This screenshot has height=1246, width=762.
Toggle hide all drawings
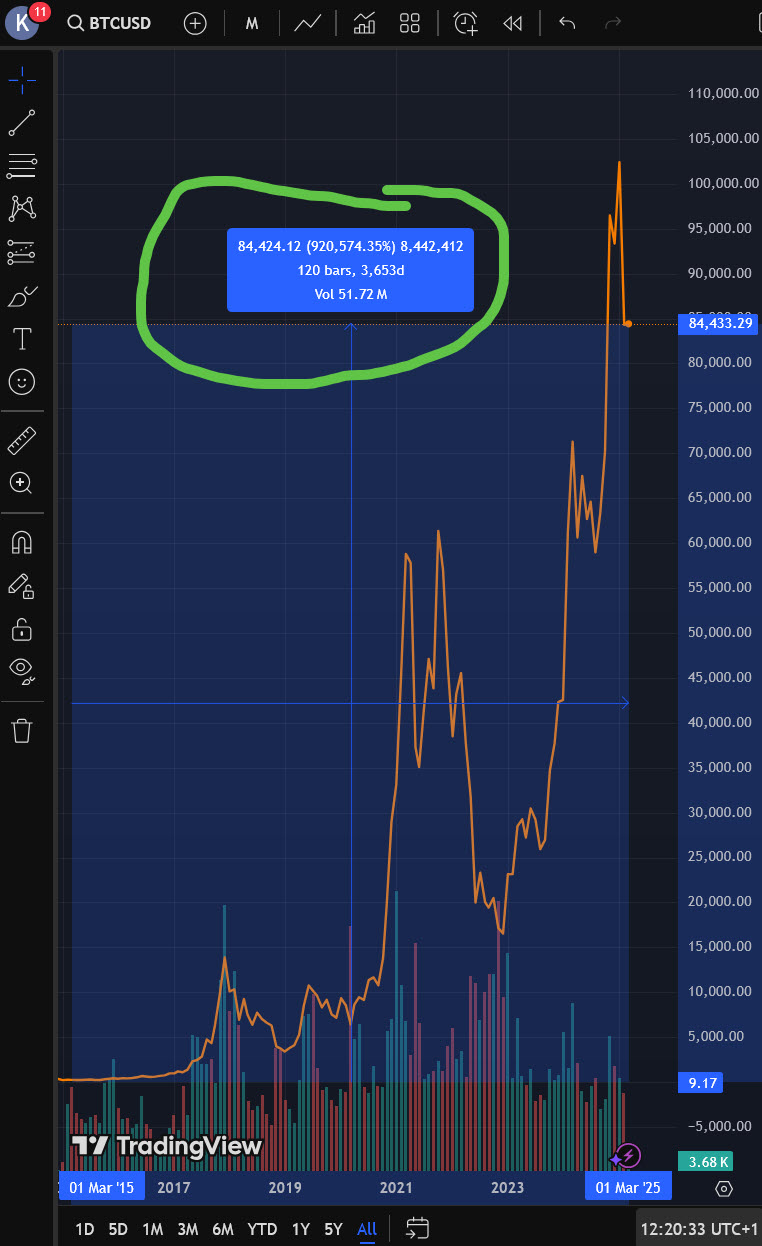tap(22, 671)
